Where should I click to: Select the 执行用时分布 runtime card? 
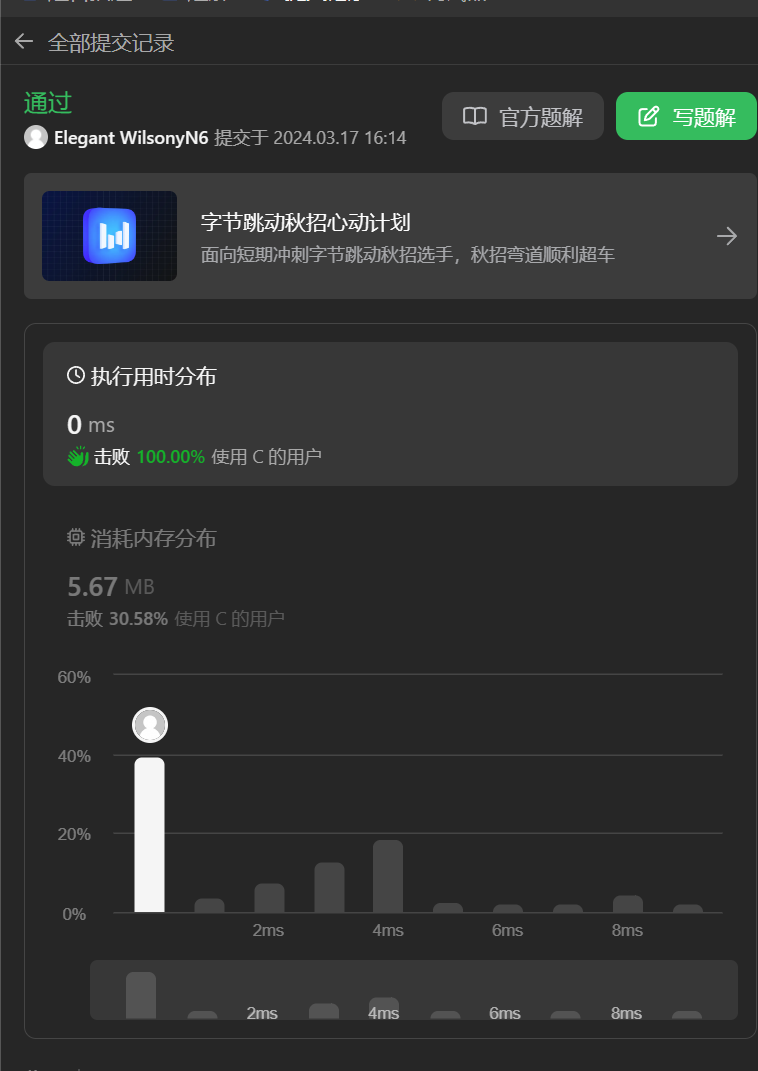(390, 414)
